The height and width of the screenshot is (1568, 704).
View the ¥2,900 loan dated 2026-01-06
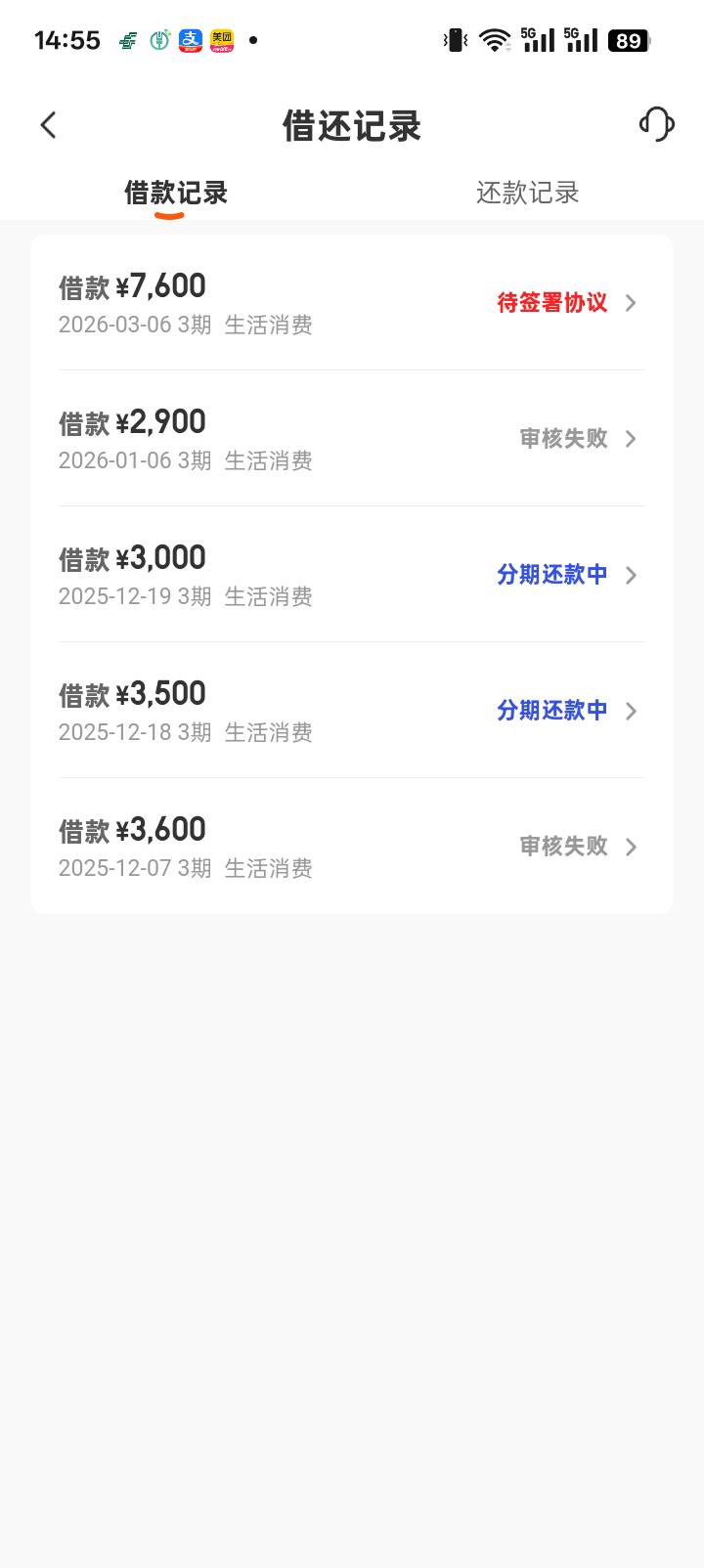pyautogui.click(x=351, y=439)
